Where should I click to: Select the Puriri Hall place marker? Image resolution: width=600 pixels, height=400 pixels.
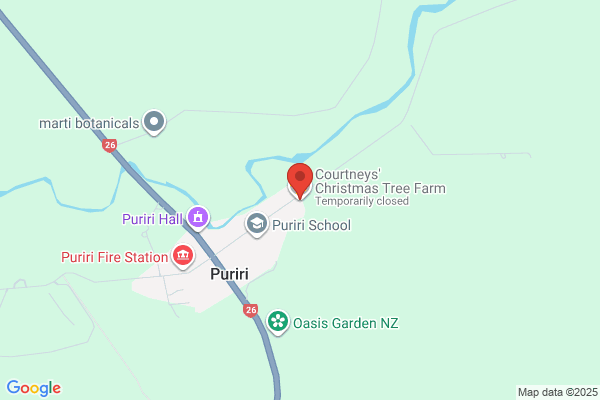coord(198,219)
